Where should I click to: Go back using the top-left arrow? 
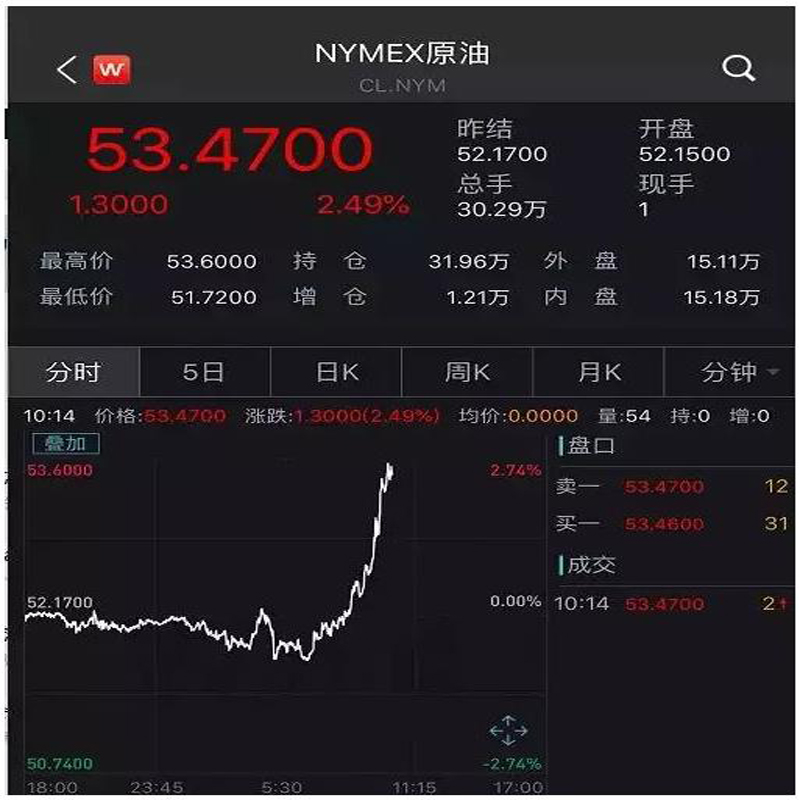pyautogui.click(x=67, y=70)
